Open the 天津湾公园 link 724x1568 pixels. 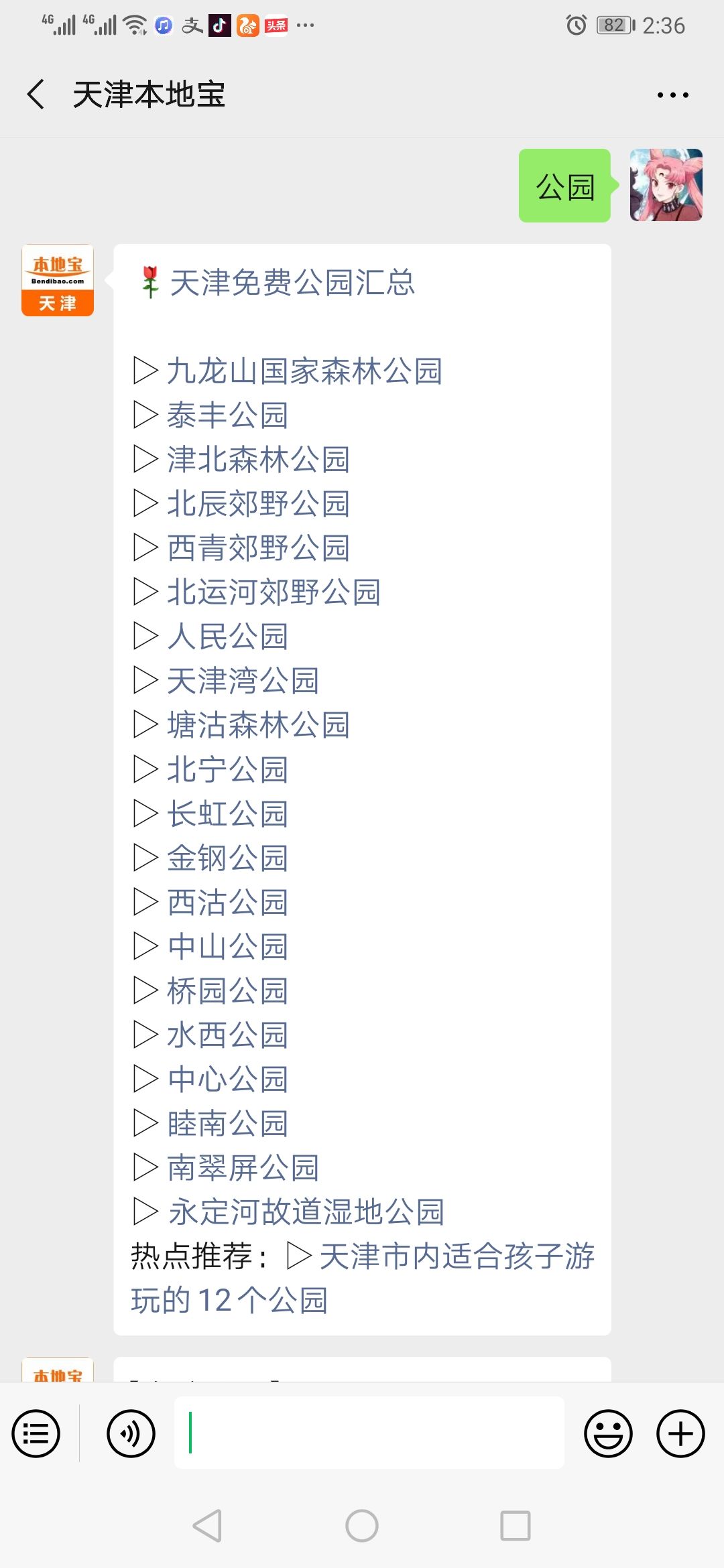pyautogui.click(x=243, y=681)
